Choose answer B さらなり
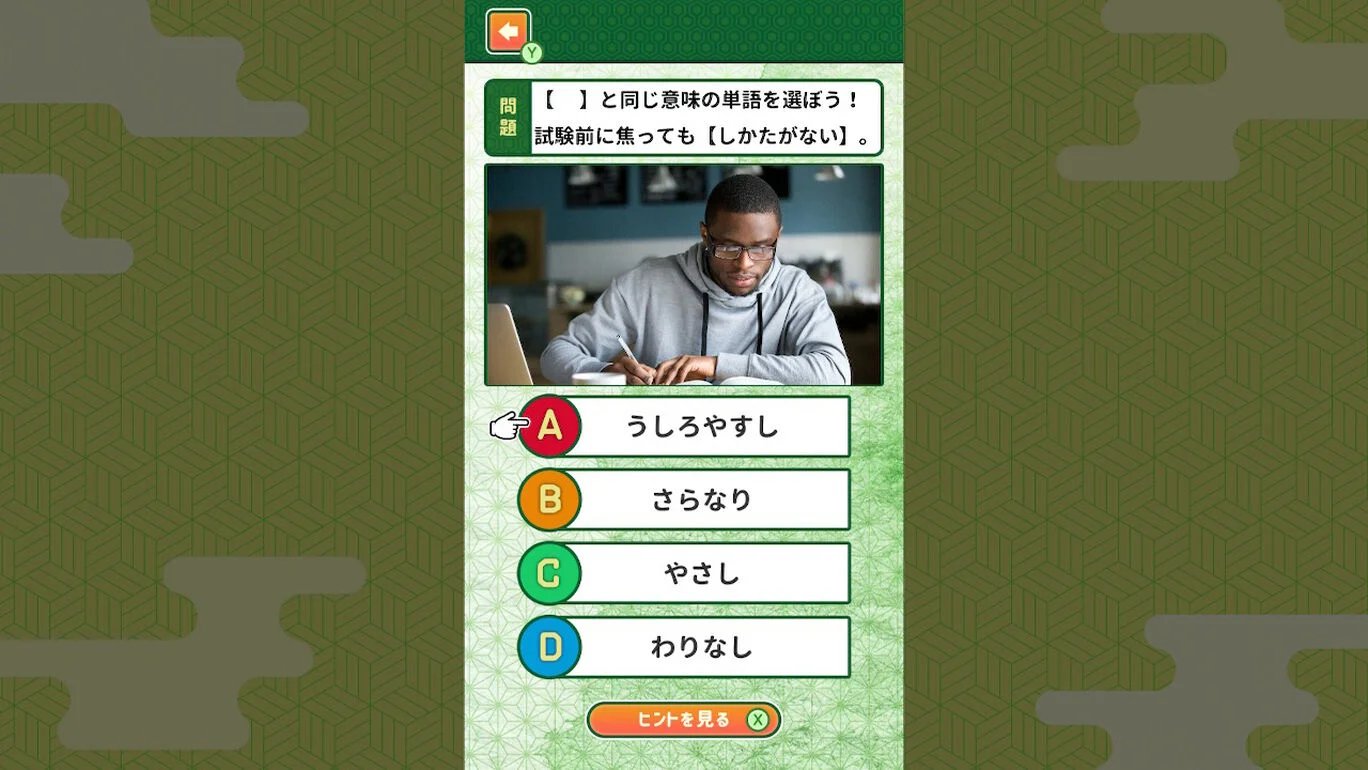The width and height of the screenshot is (1368, 770). pos(700,500)
